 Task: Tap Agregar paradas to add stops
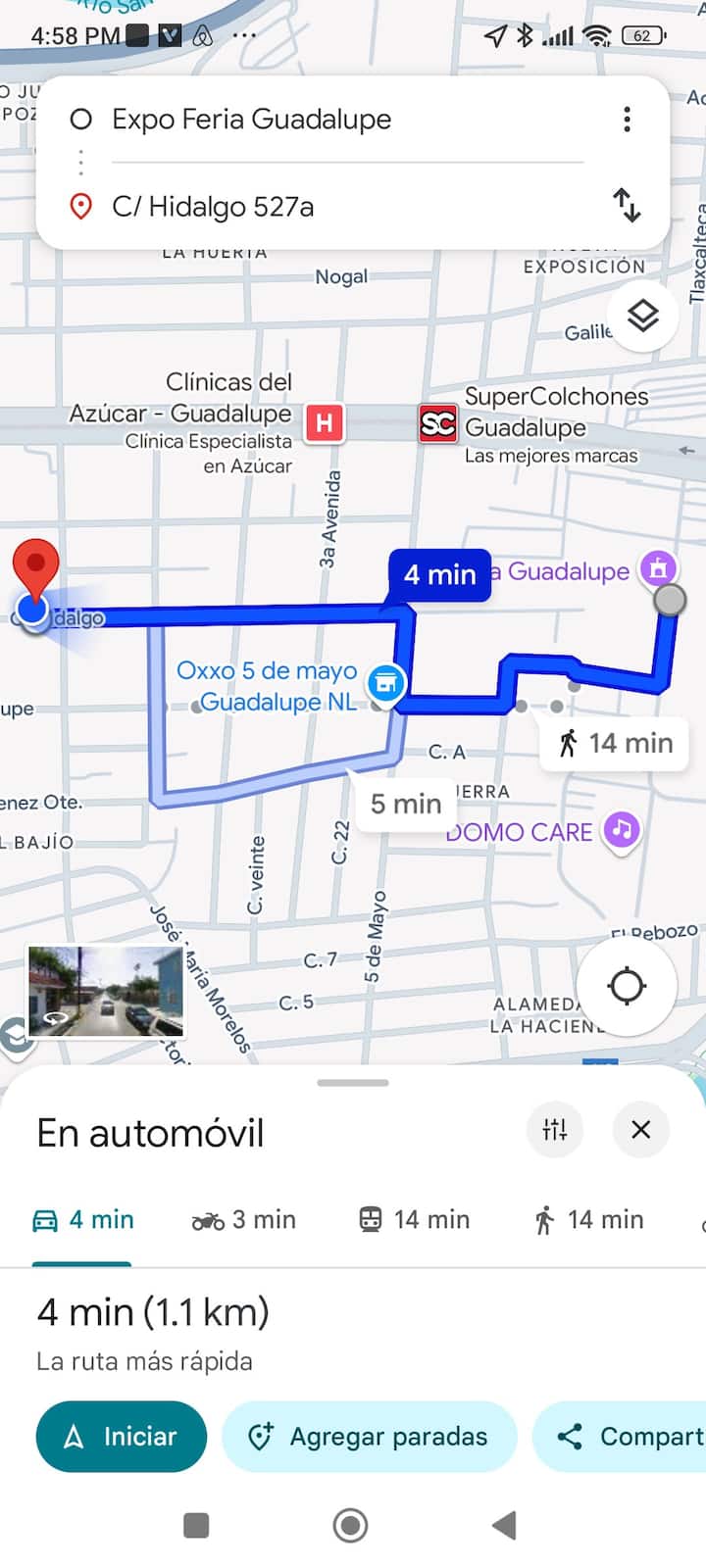click(370, 1437)
